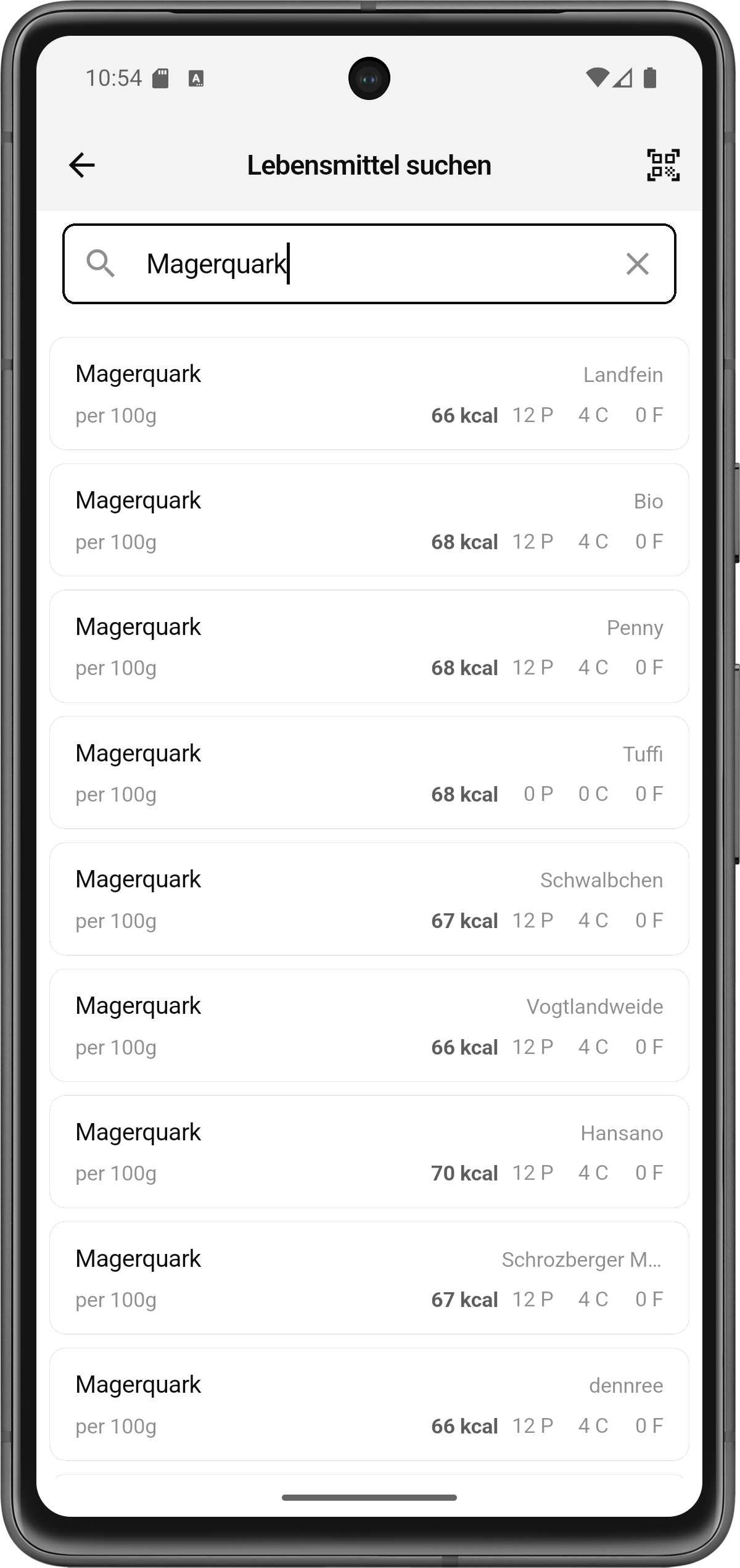Open the barcode scanner
The height and width of the screenshot is (1568, 740).
click(663, 165)
